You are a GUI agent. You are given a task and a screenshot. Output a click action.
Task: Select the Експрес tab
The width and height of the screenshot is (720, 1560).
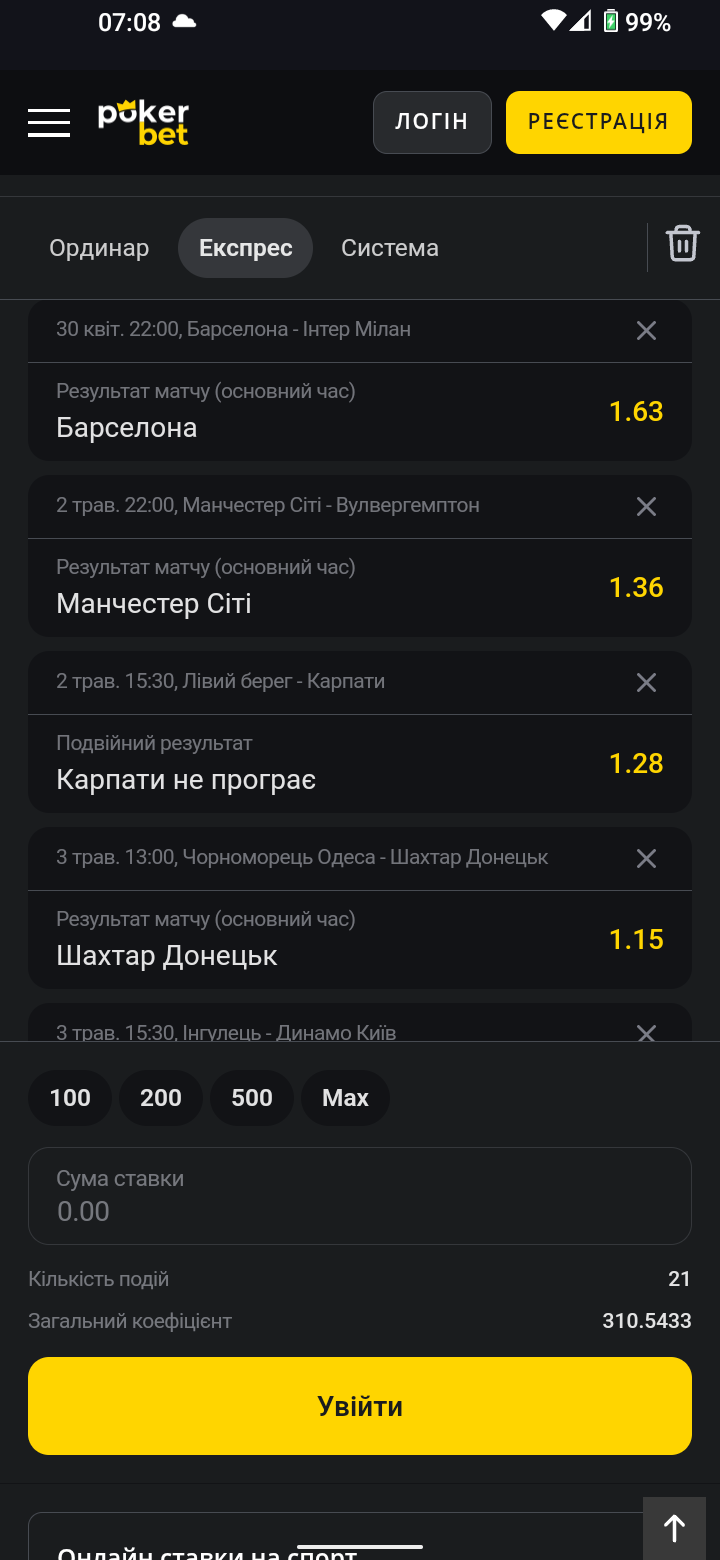[245, 248]
